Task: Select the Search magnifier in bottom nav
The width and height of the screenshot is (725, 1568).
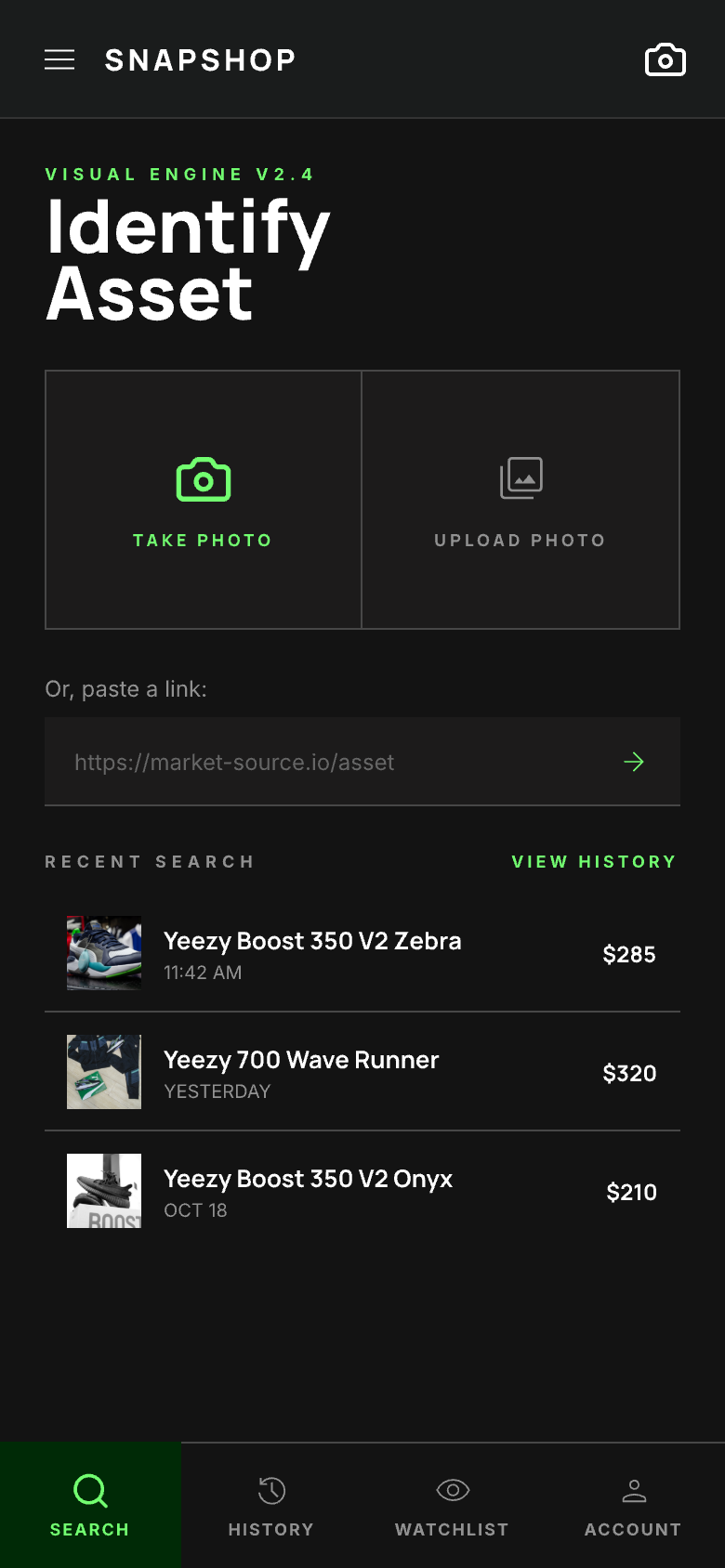Action: [90, 1491]
